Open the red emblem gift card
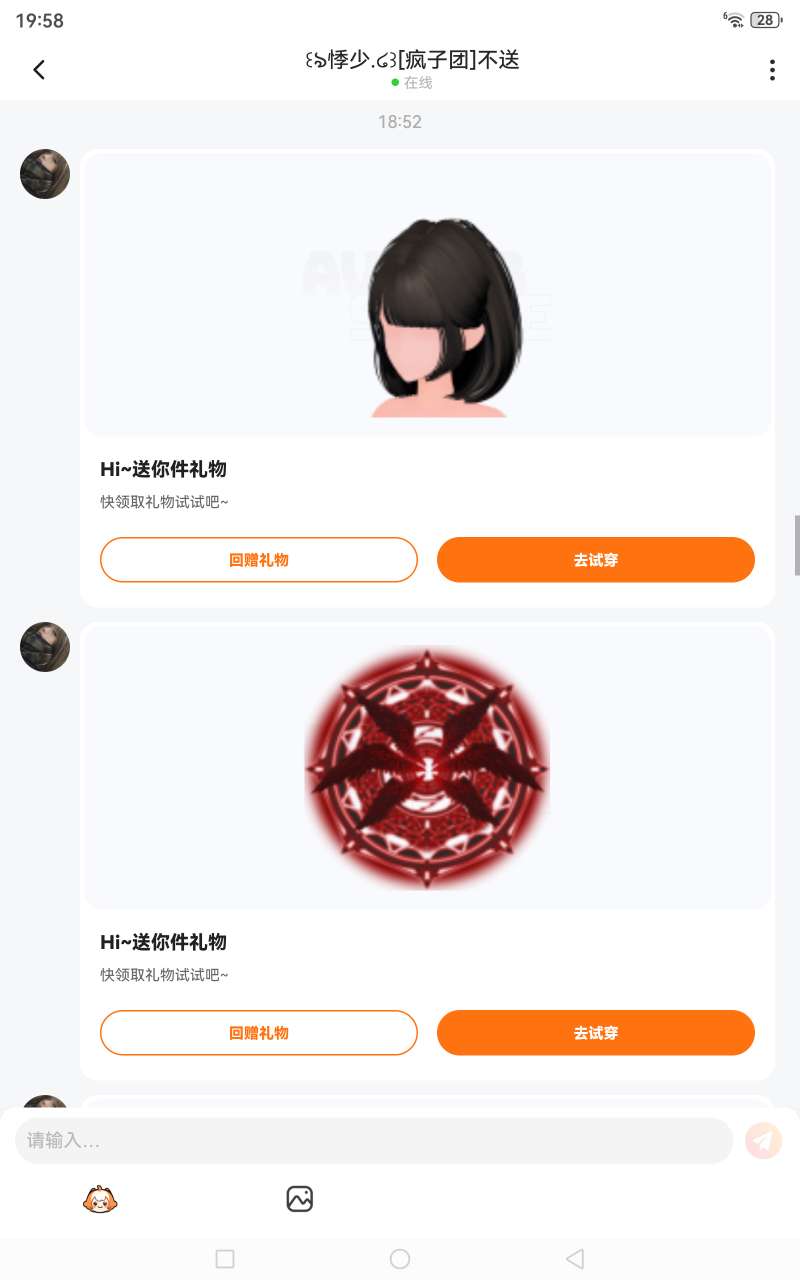800x1280 pixels. (428, 851)
